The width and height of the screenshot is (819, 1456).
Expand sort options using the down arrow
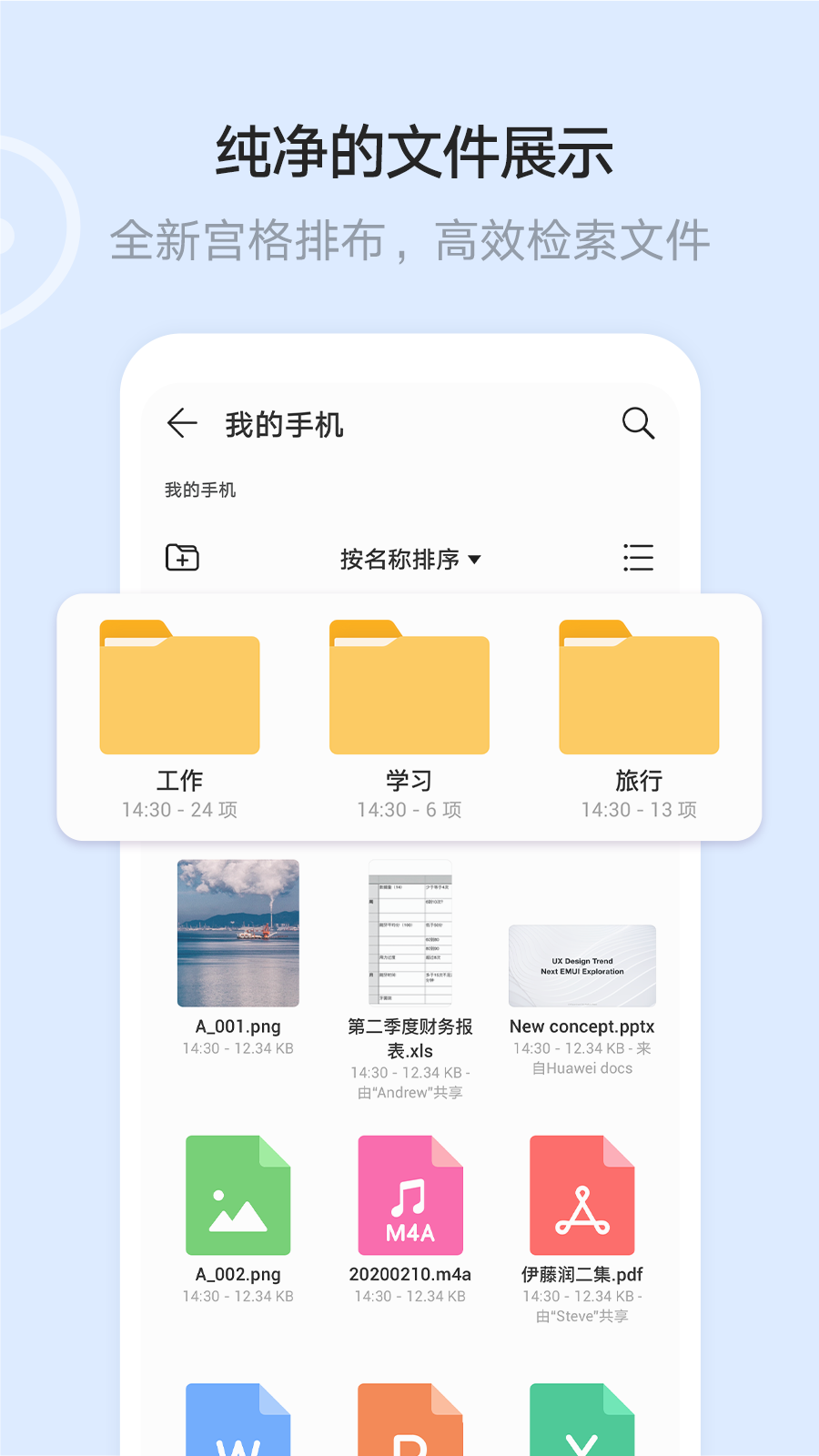[x=474, y=561]
